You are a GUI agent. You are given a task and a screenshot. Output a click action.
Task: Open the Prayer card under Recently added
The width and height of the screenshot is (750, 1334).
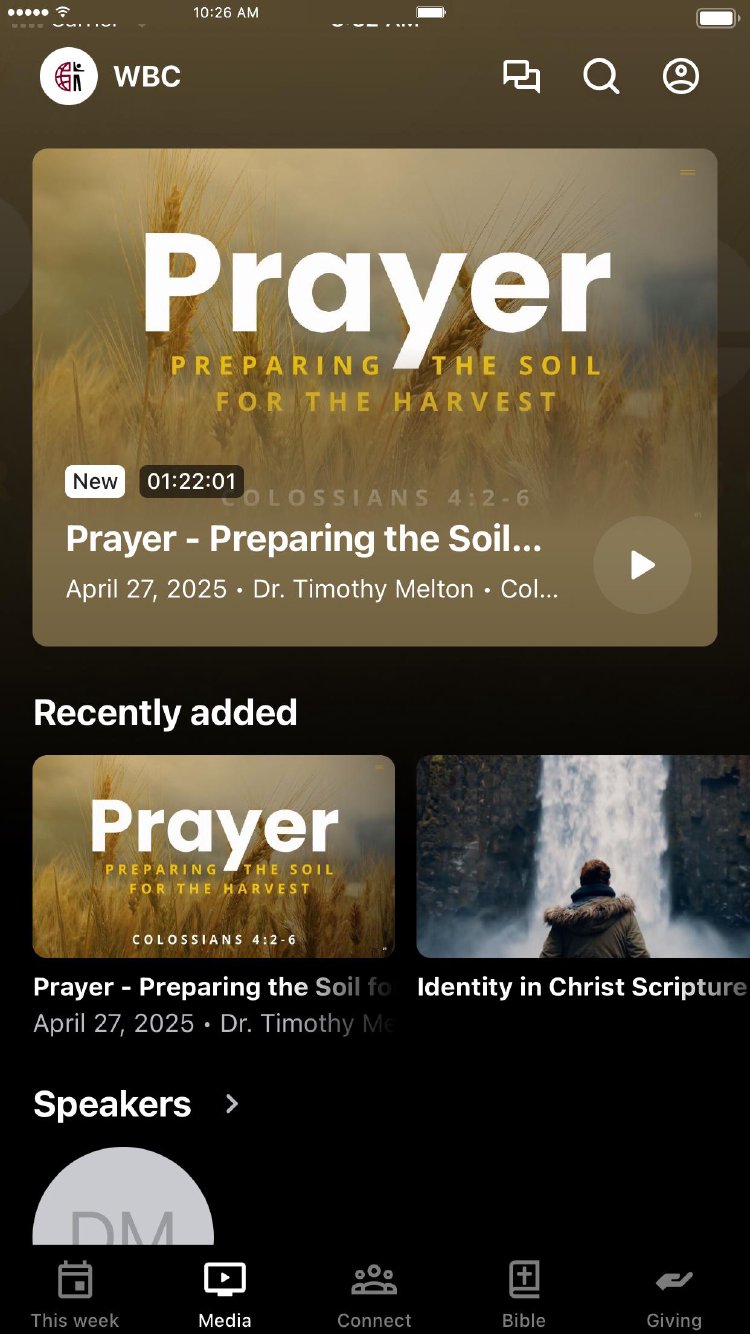[214, 857]
